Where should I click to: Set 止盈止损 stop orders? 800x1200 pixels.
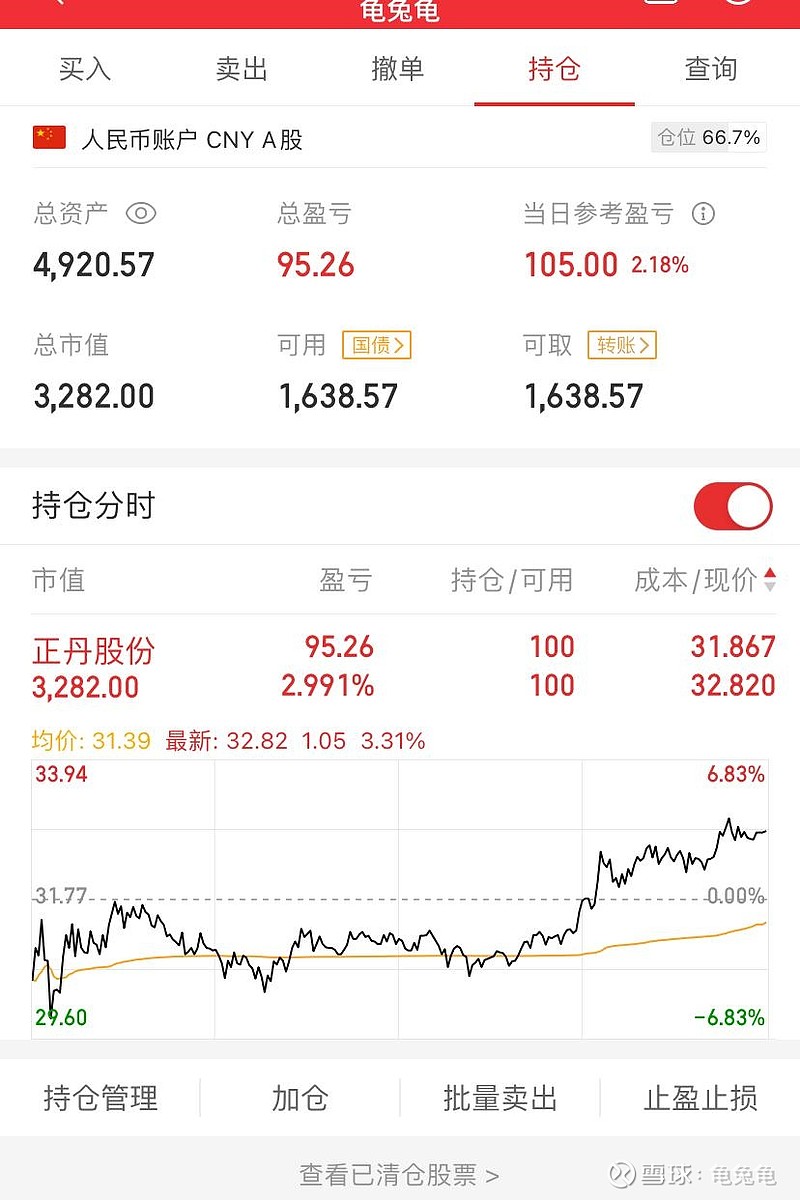coord(702,1098)
